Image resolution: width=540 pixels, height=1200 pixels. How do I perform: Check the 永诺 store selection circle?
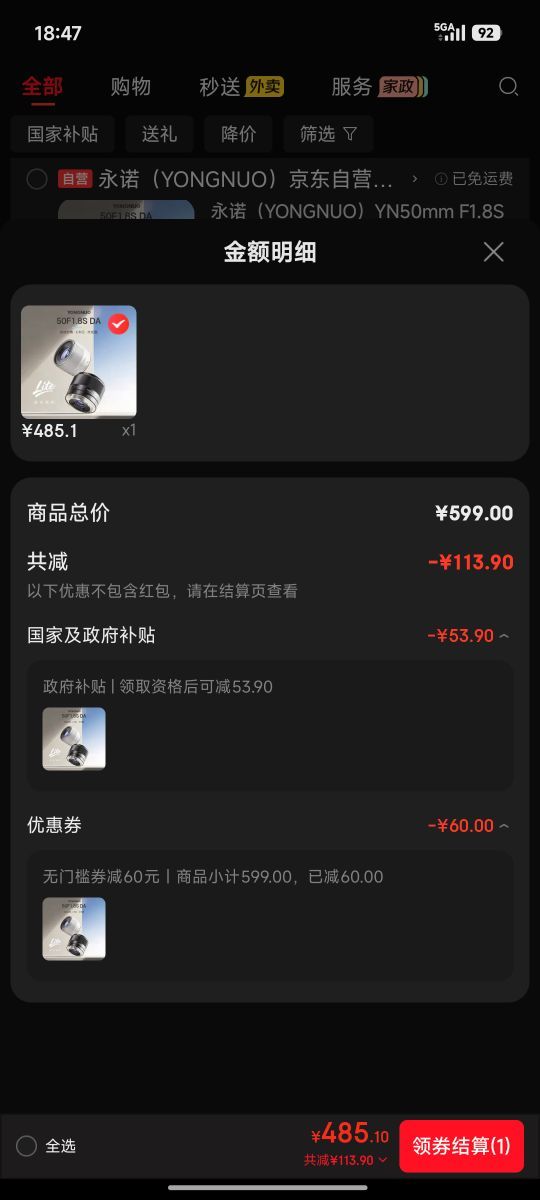pyautogui.click(x=37, y=179)
